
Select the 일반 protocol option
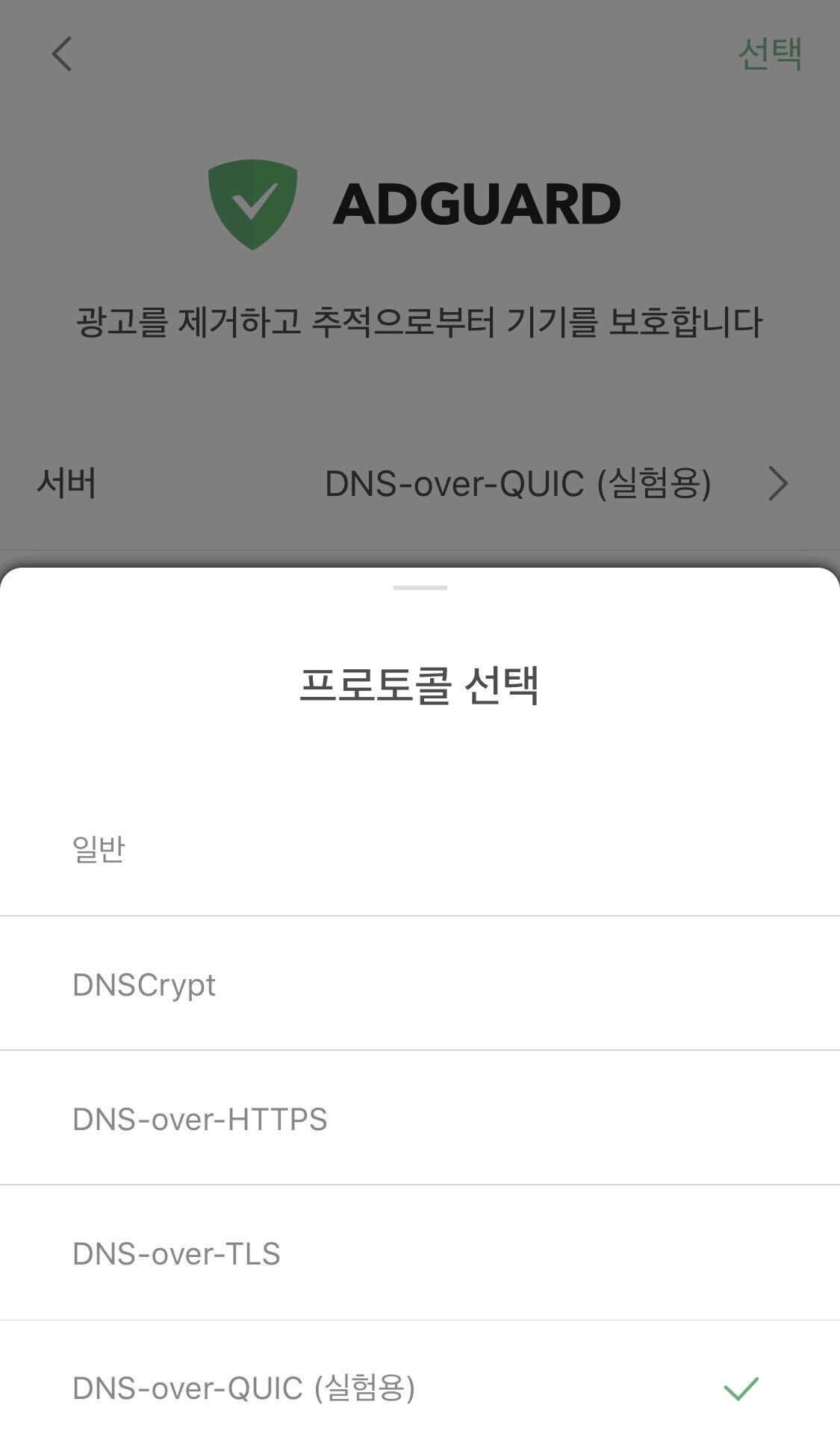tap(420, 849)
